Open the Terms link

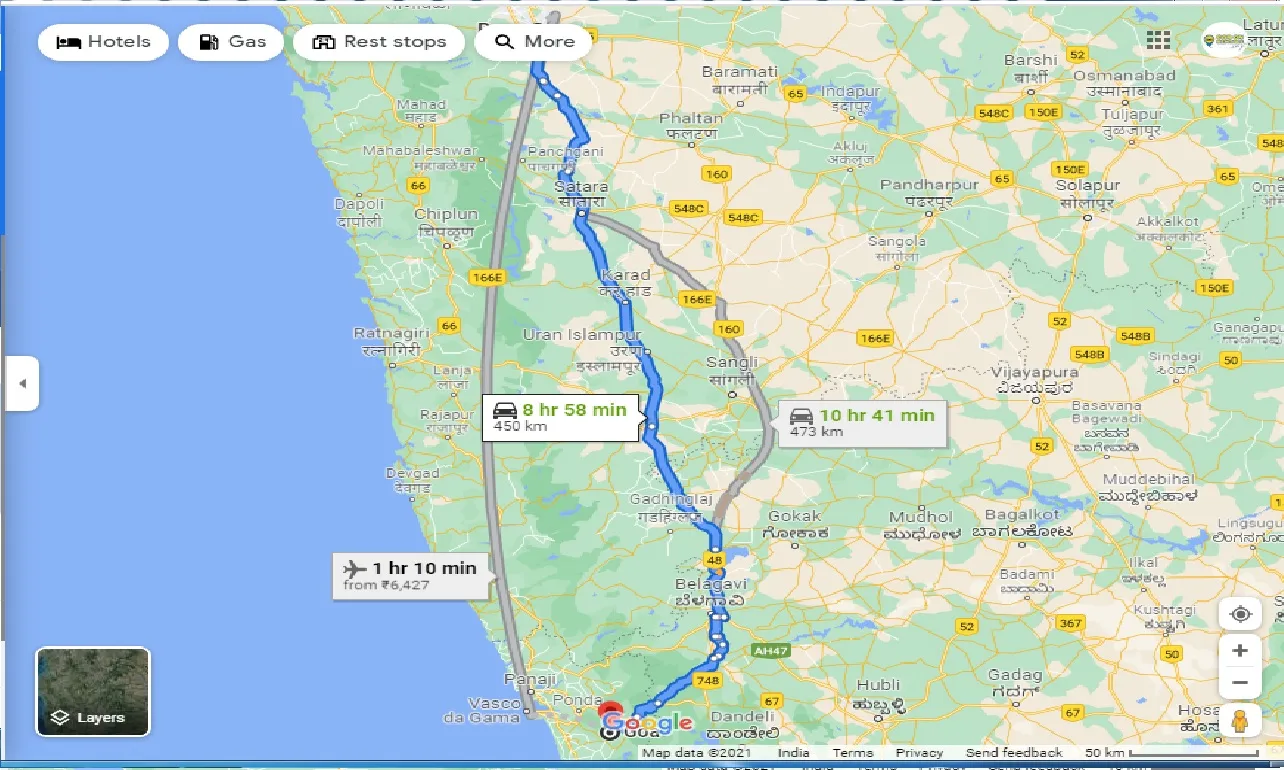point(852,753)
